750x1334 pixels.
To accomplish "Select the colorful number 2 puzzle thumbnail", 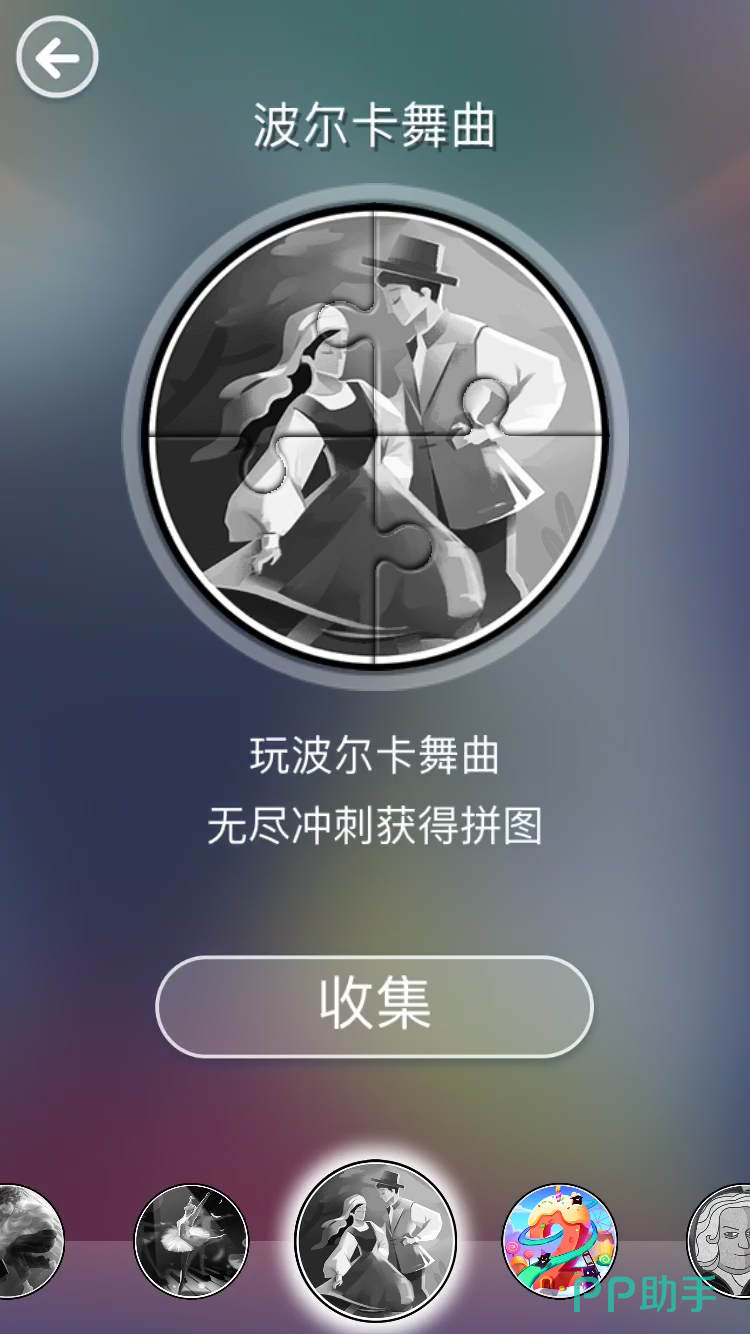I will coord(559,1241).
